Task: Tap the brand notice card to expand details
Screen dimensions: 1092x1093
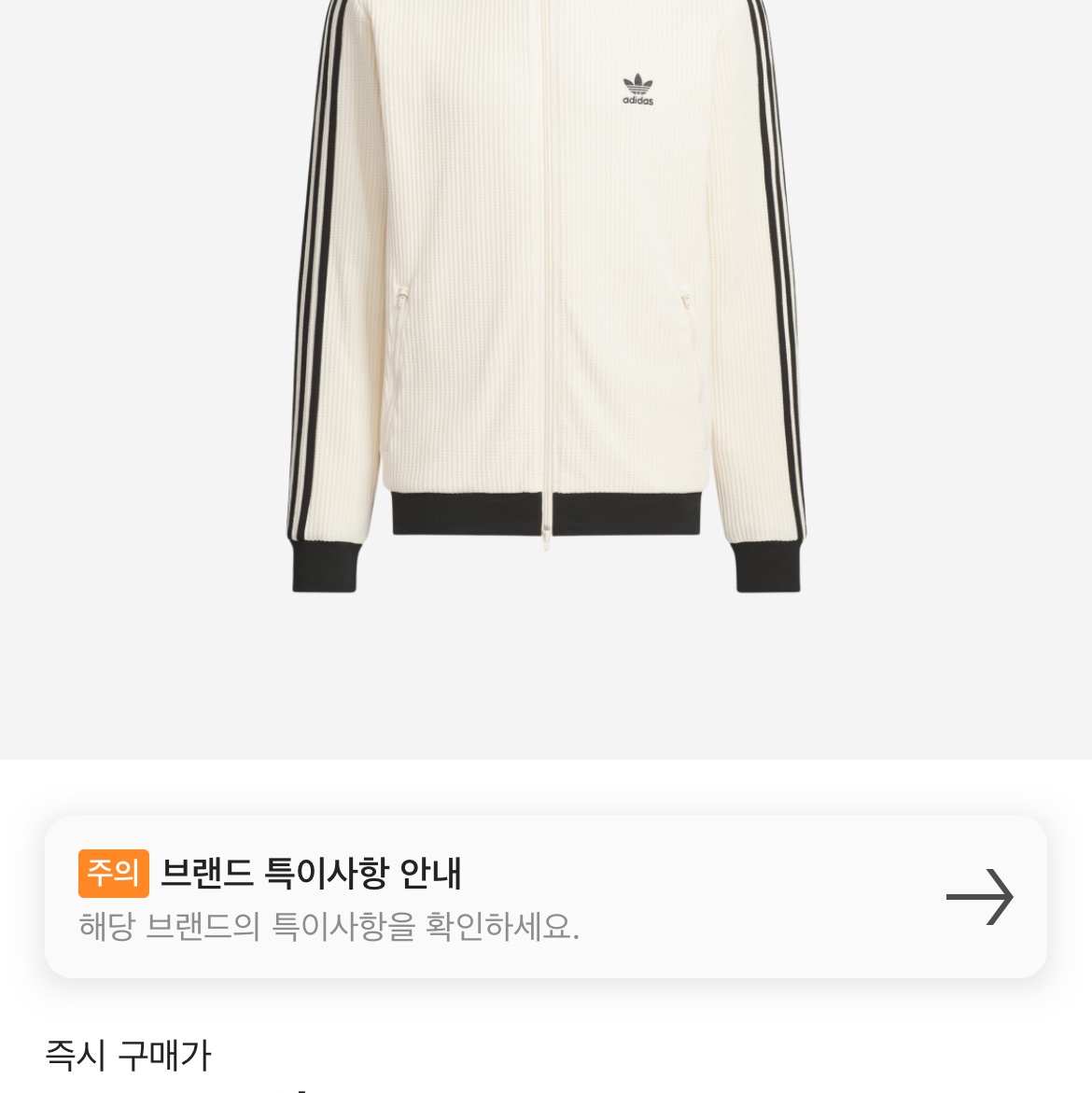Action: pyautogui.click(x=546, y=896)
